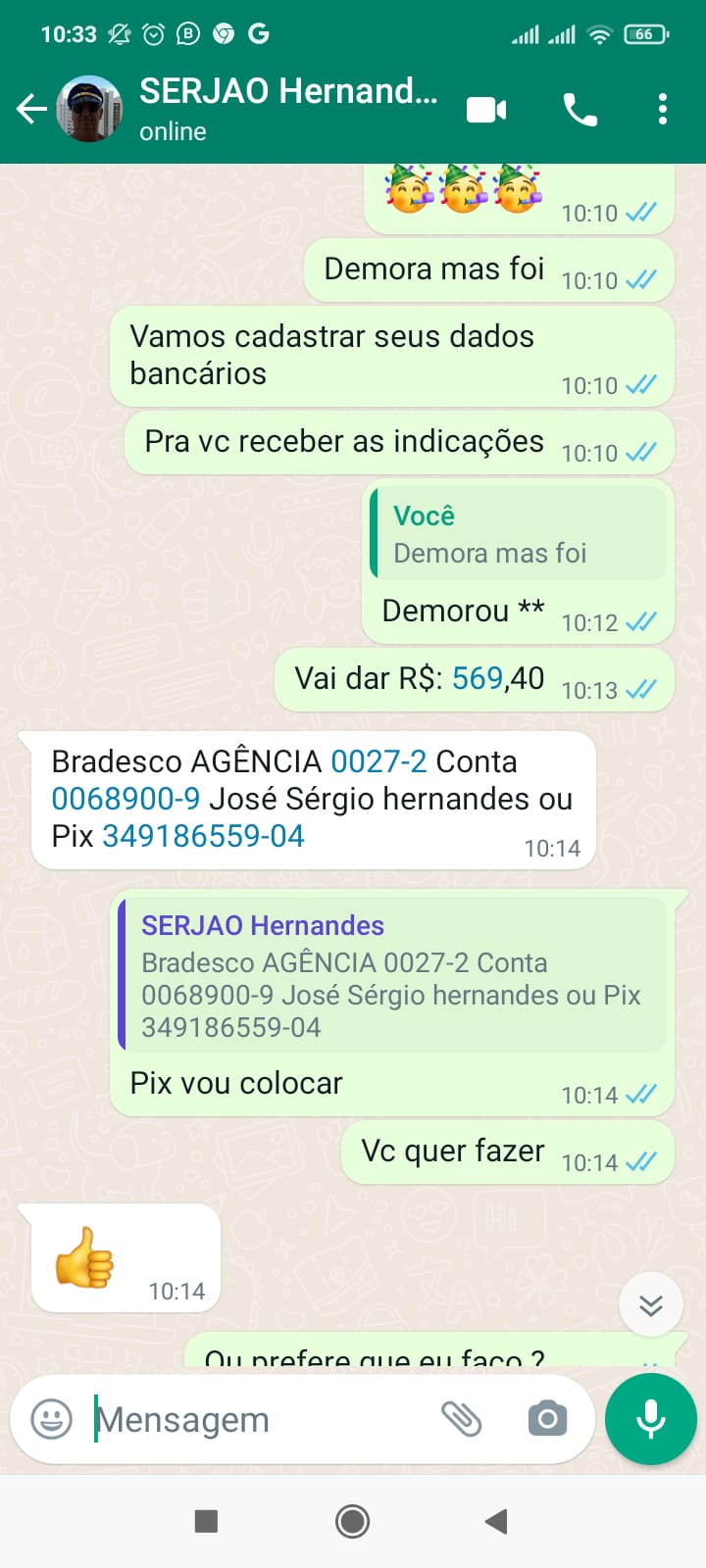706x1568 pixels.
Task: Tap the 569 link in R$ message
Action: pyautogui.click(x=478, y=677)
